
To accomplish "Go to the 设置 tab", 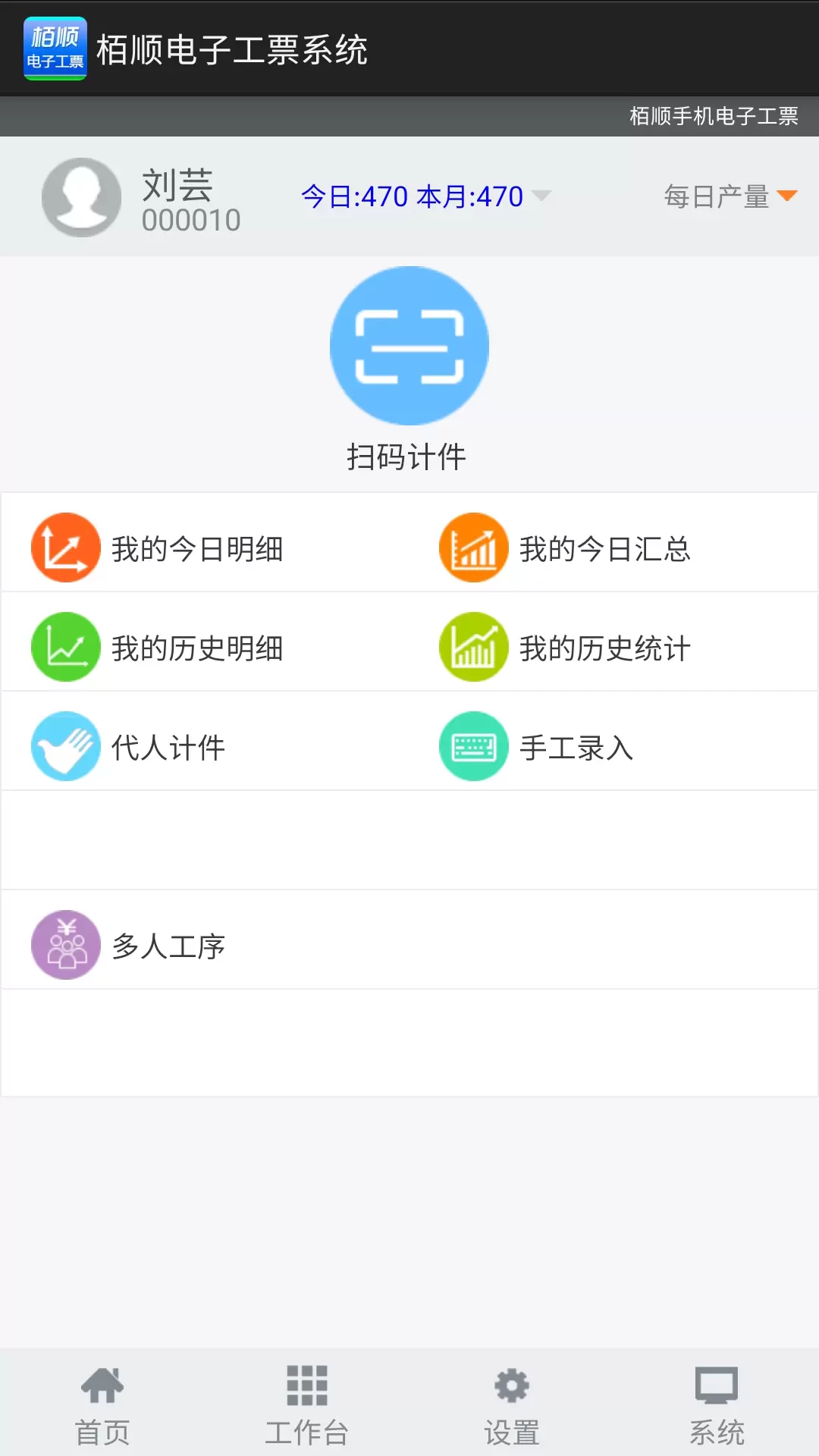I will tap(512, 1404).
